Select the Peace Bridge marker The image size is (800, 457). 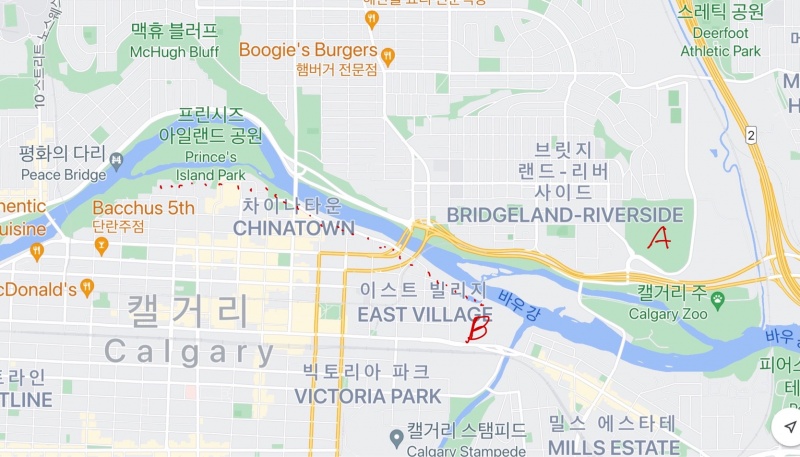[x=118, y=160]
